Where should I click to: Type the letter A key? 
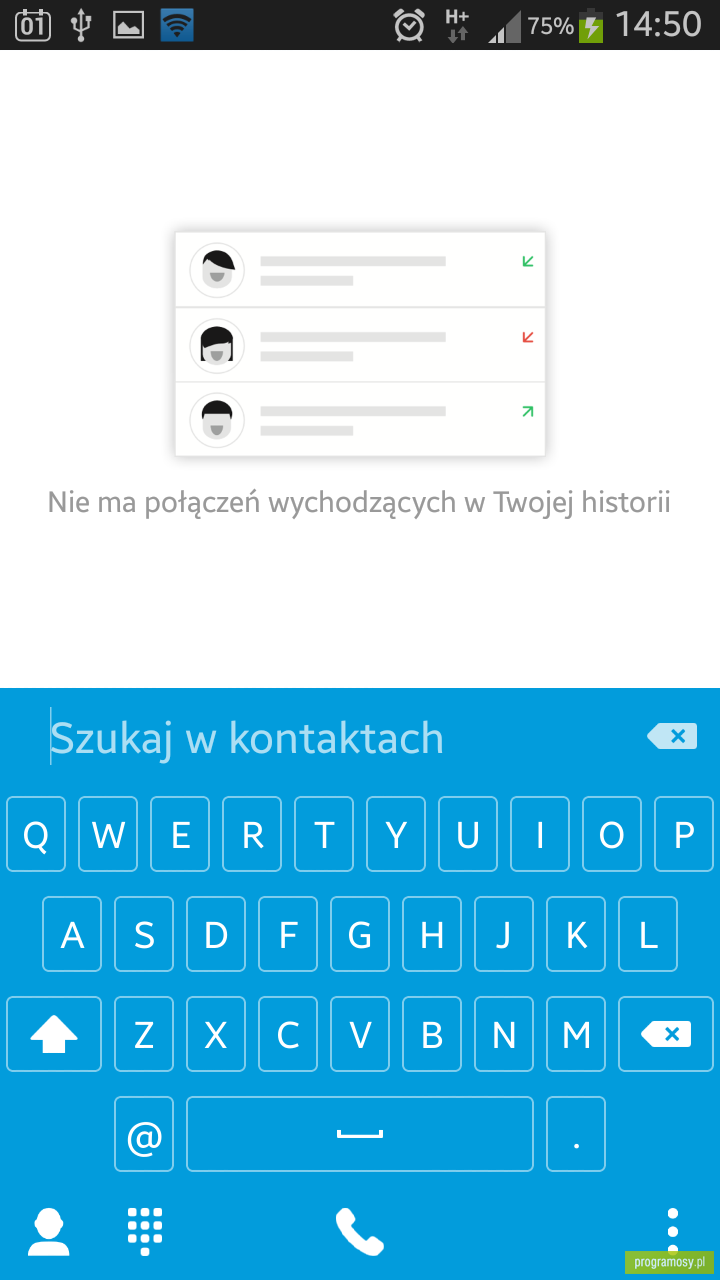pos(72,934)
